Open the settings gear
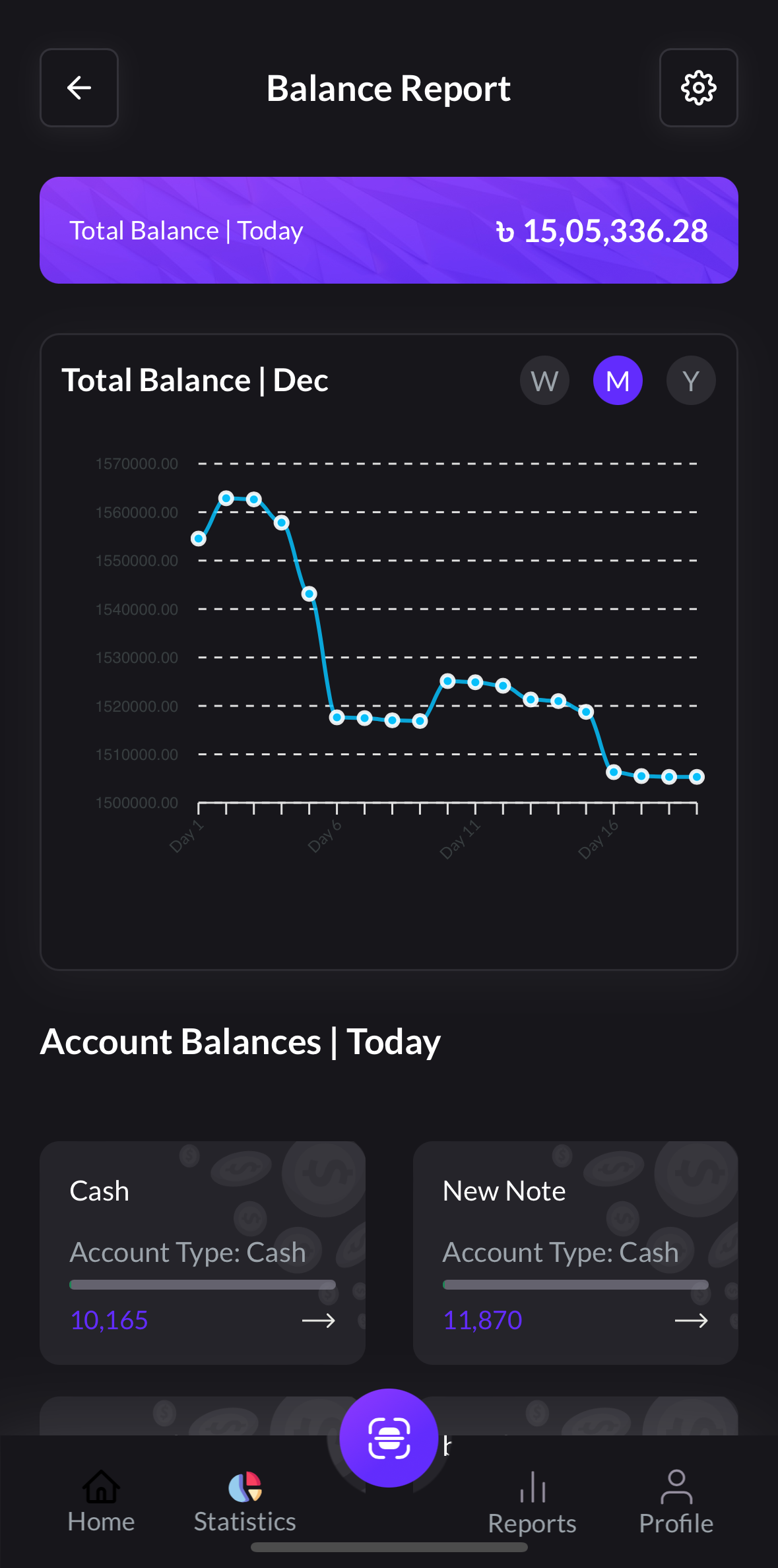The height and width of the screenshot is (1568, 778). pyautogui.click(x=698, y=88)
